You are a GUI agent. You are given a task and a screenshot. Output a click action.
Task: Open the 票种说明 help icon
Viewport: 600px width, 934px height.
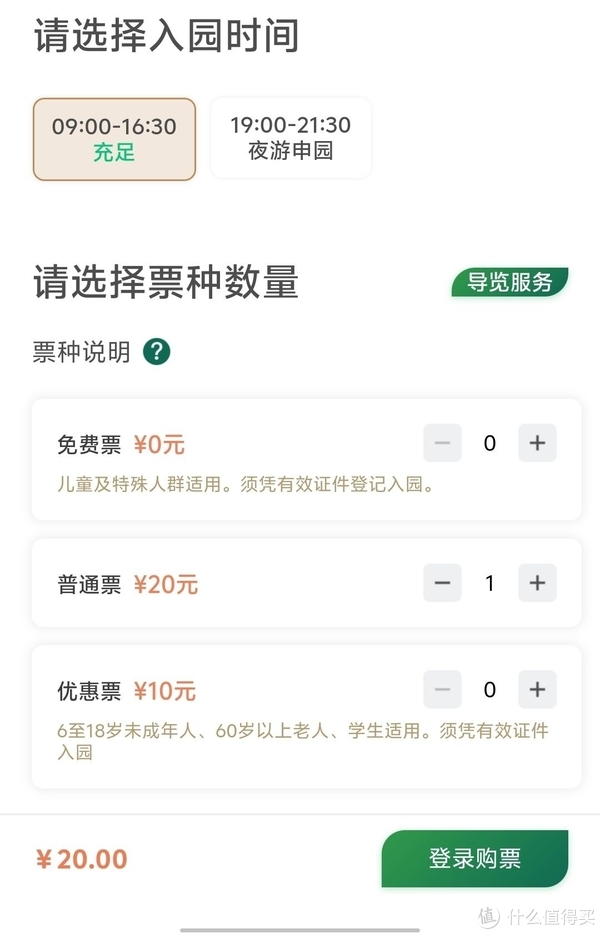(x=156, y=352)
